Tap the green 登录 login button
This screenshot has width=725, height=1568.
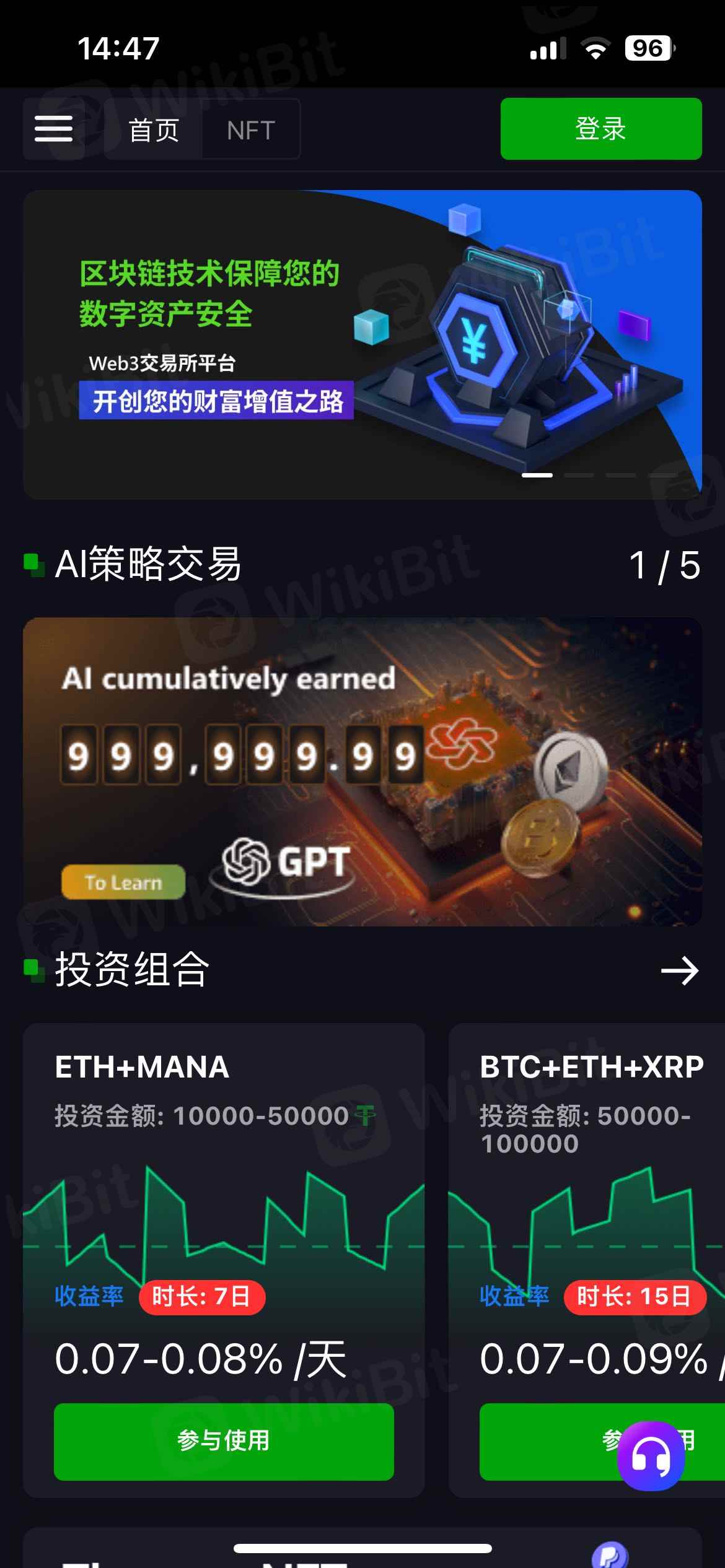[600, 129]
